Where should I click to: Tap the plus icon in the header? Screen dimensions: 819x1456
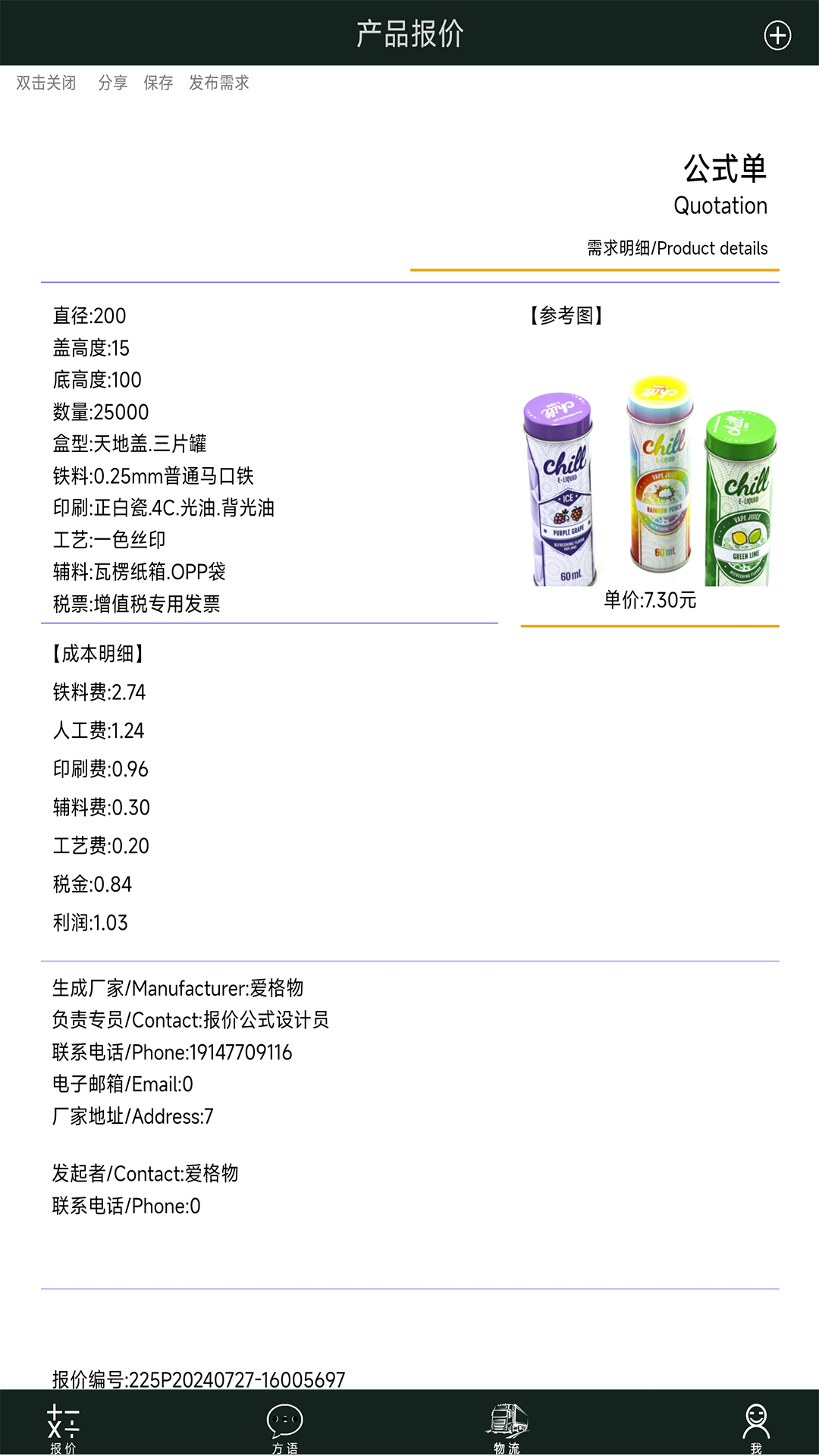coord(777,35)
